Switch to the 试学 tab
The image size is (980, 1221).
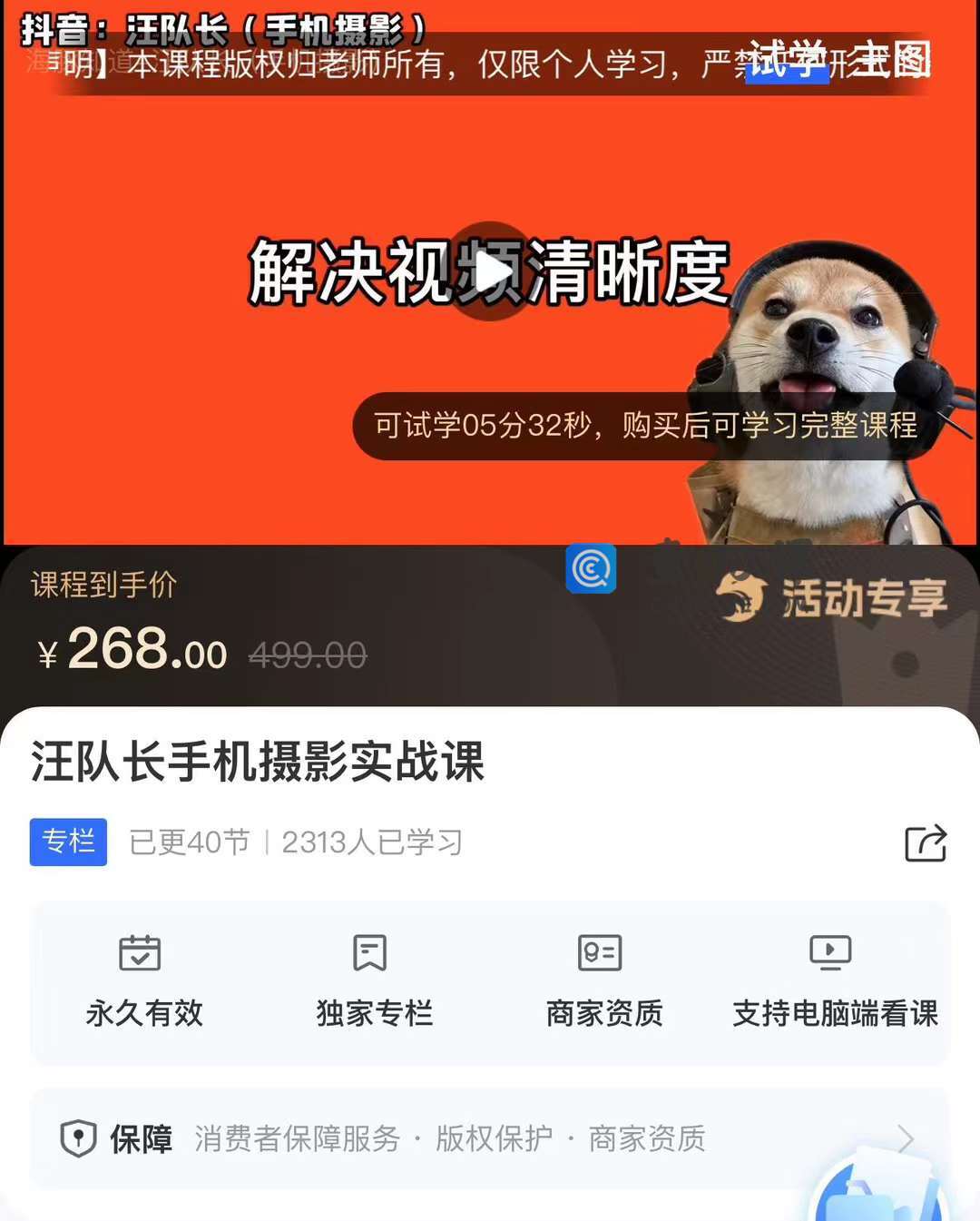coord(786,60)
